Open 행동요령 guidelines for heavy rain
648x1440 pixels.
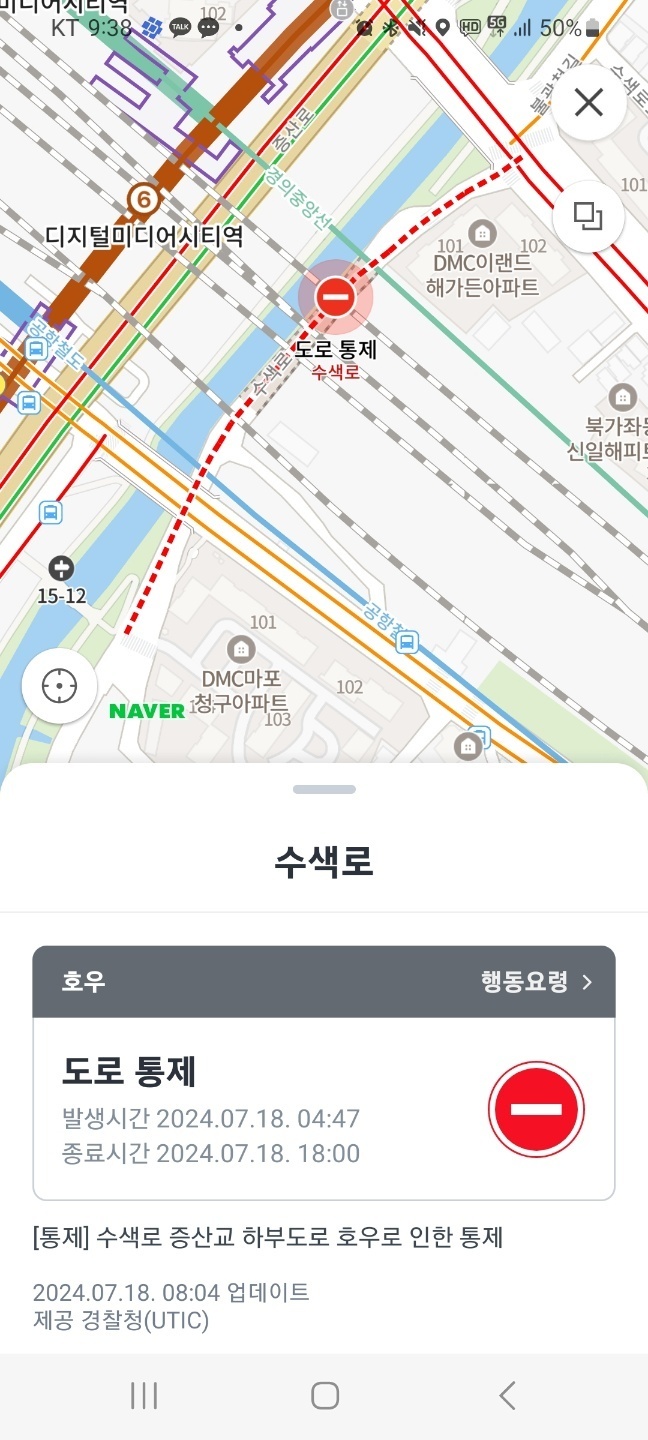click(x=536, y=982)
